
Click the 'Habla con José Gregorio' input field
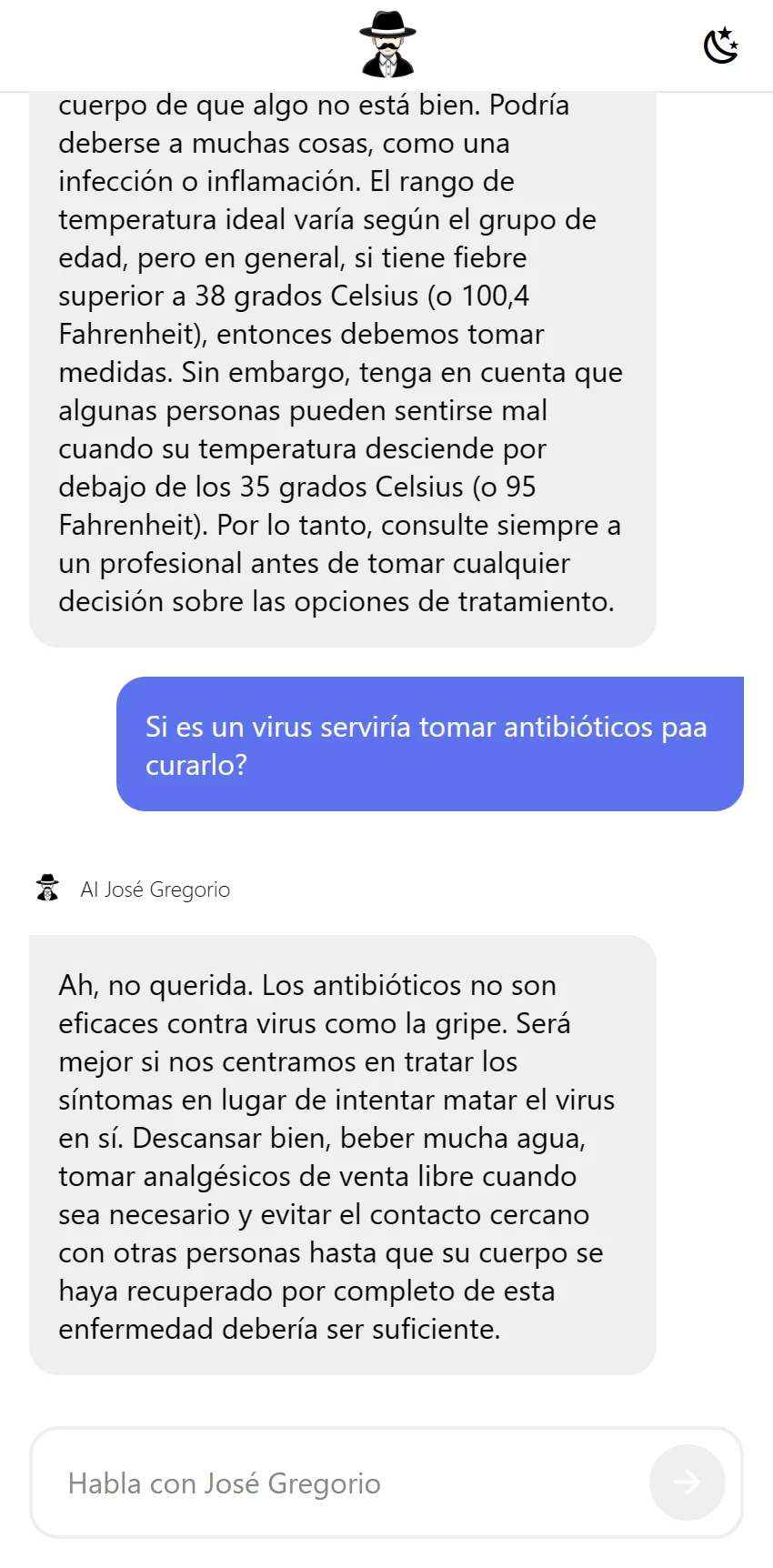click(318, 1482)
